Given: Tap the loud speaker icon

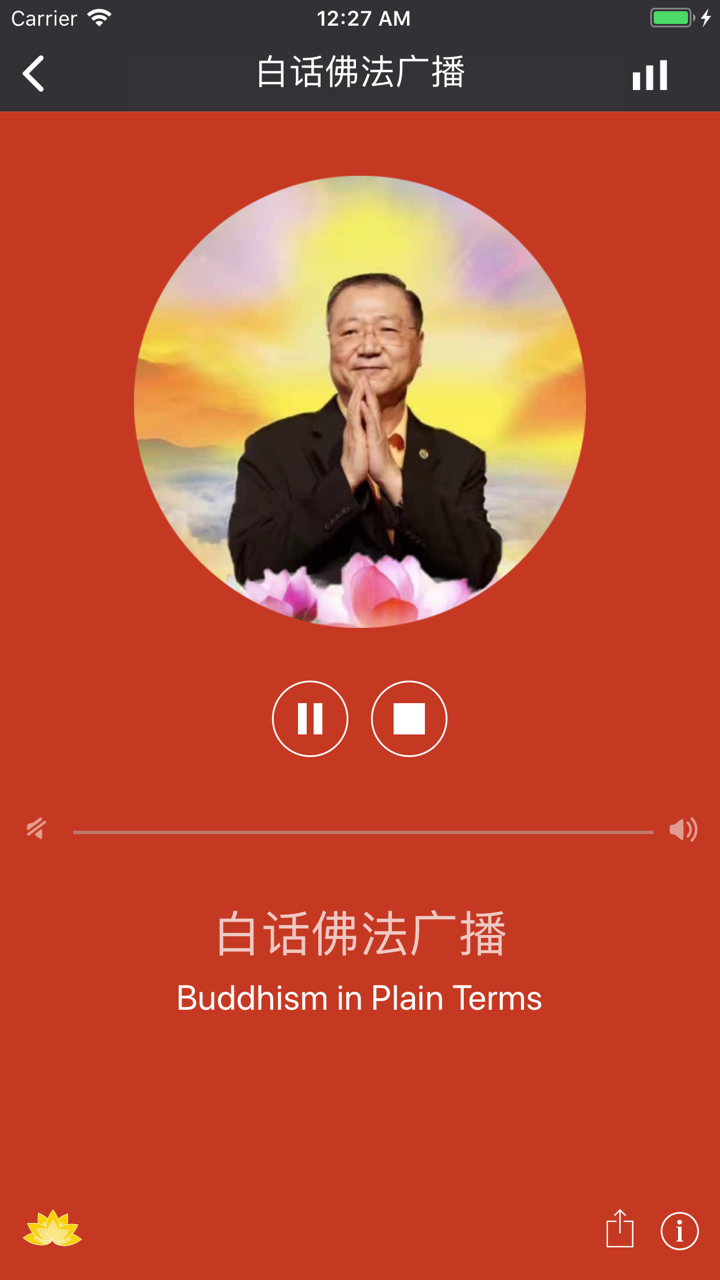Looking at the screenshot, I should (x=684, y=829).
